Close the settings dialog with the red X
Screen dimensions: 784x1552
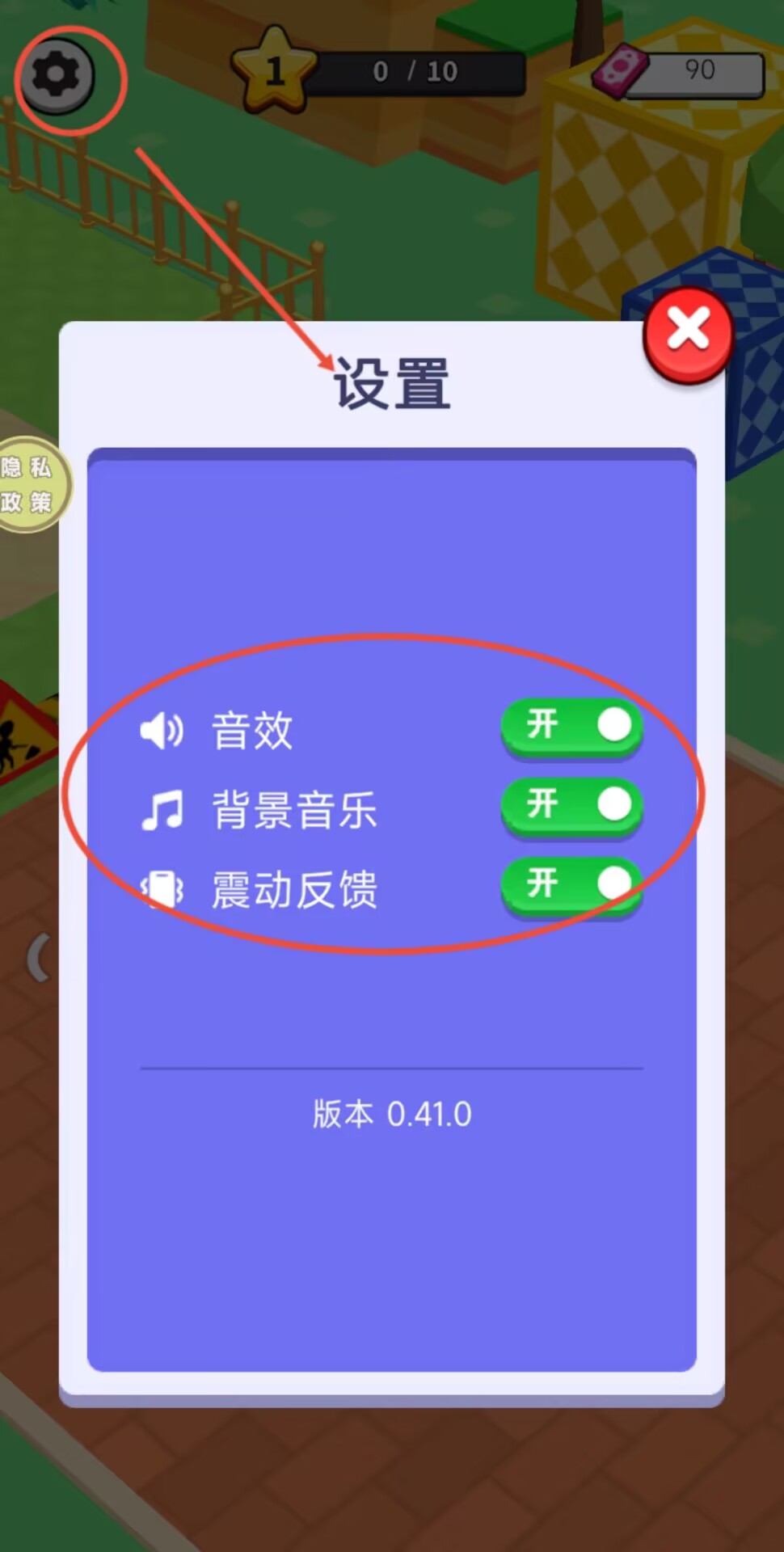(x=688, y=333)
